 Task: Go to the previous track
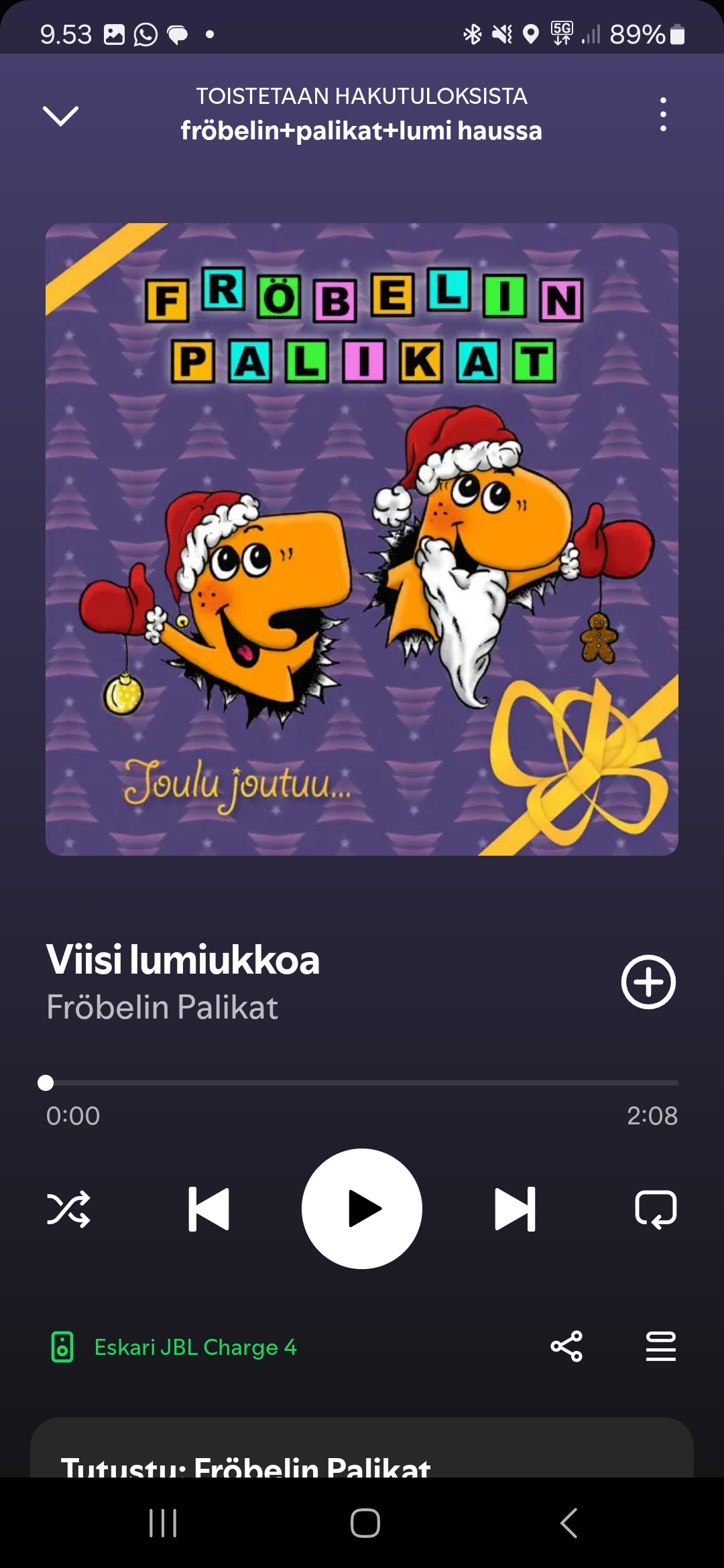coord(209,1209)
